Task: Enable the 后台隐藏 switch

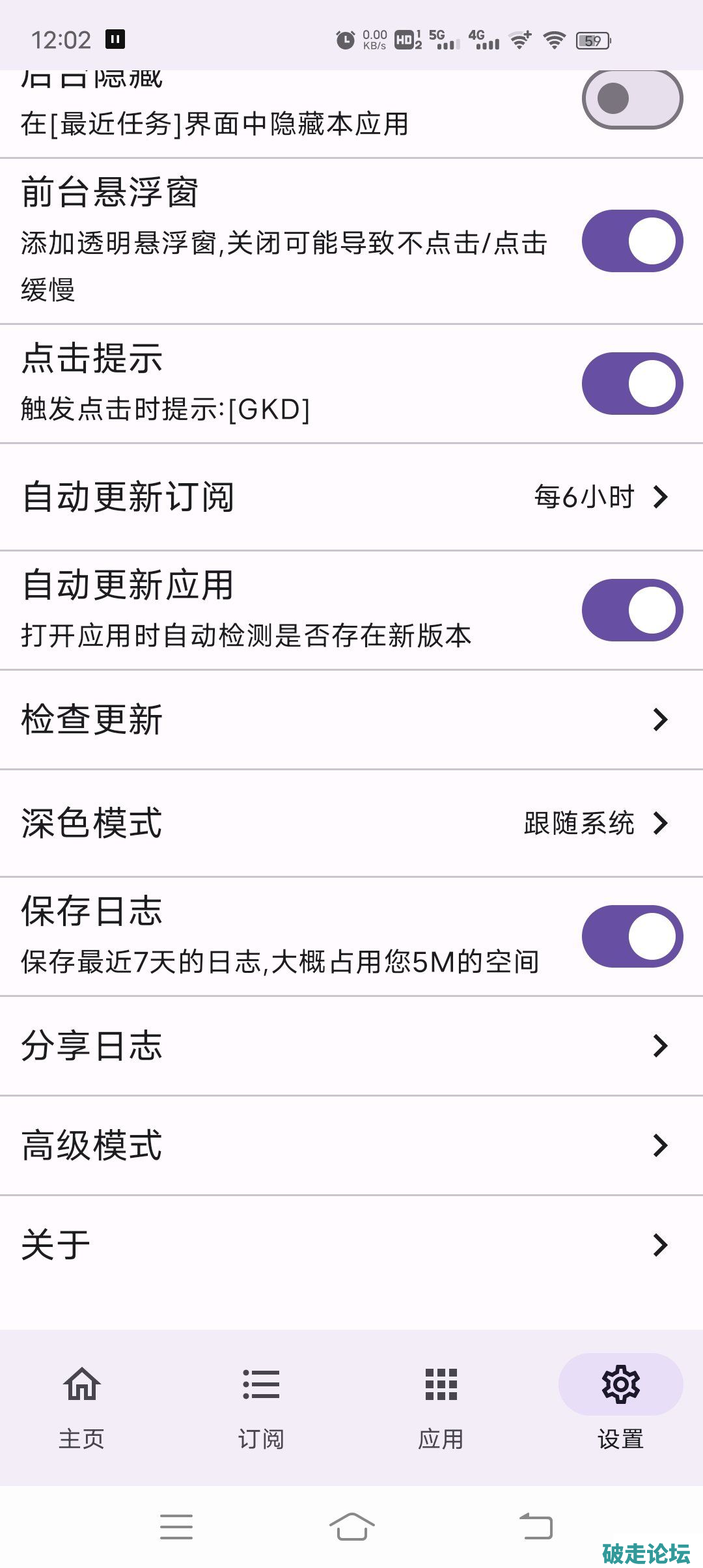Action: pos(631,99)
